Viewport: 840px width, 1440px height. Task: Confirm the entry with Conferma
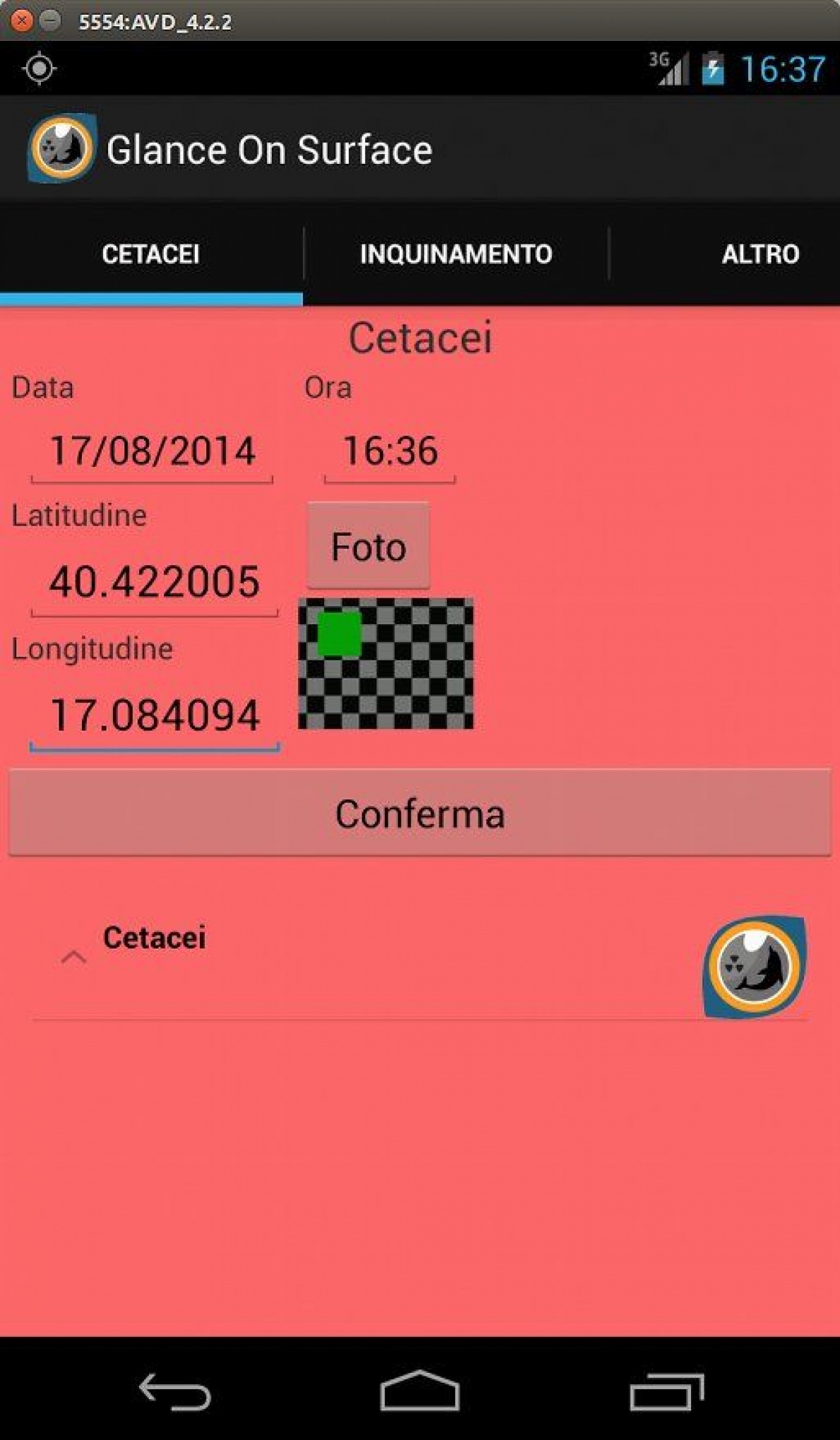coord(420,813)
